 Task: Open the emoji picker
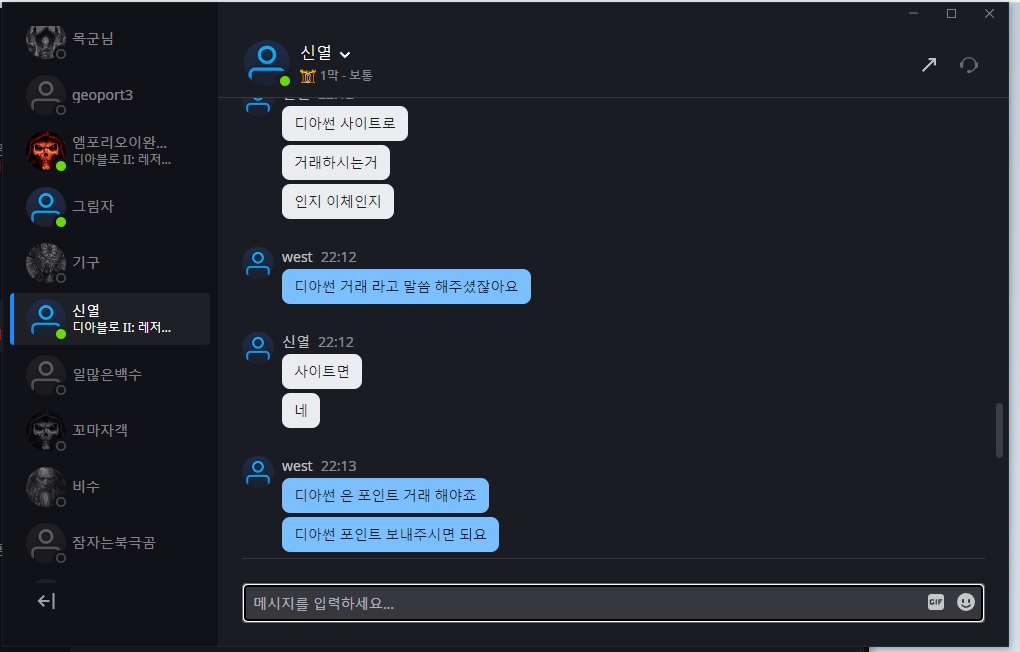coord(965,602)
